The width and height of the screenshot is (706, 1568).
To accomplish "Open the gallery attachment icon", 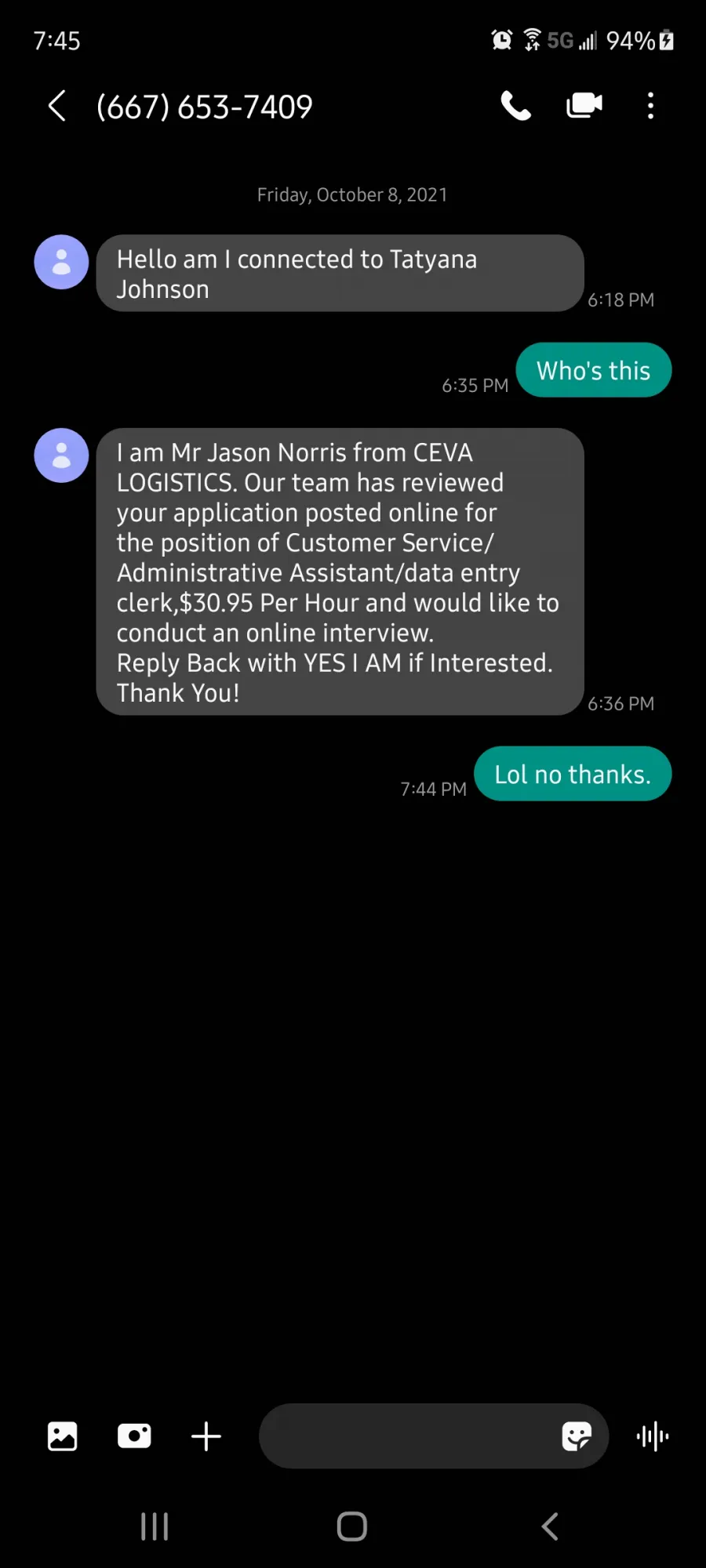I will click(63, 1436).
